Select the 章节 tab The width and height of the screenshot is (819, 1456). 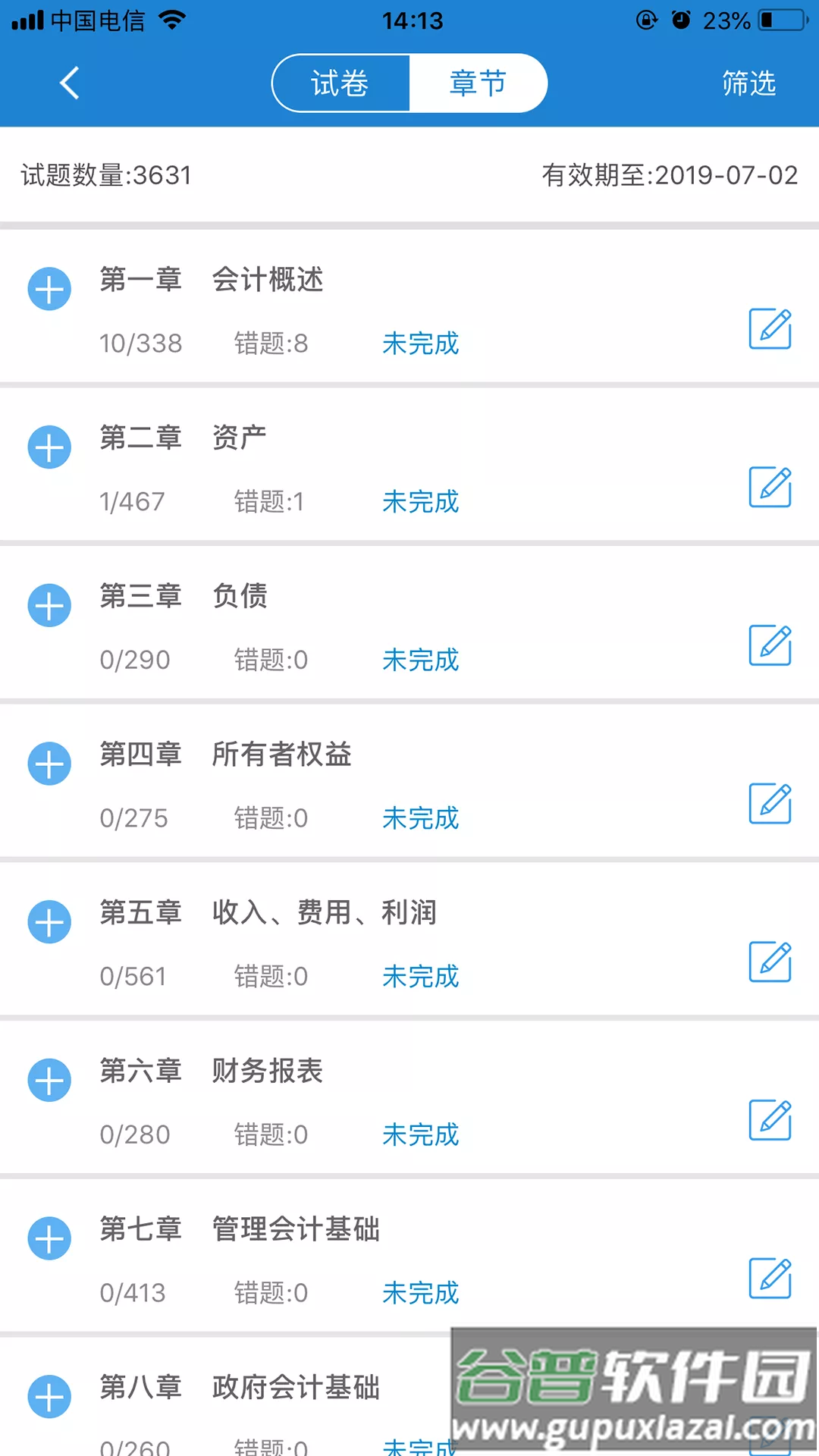[478, 83]
